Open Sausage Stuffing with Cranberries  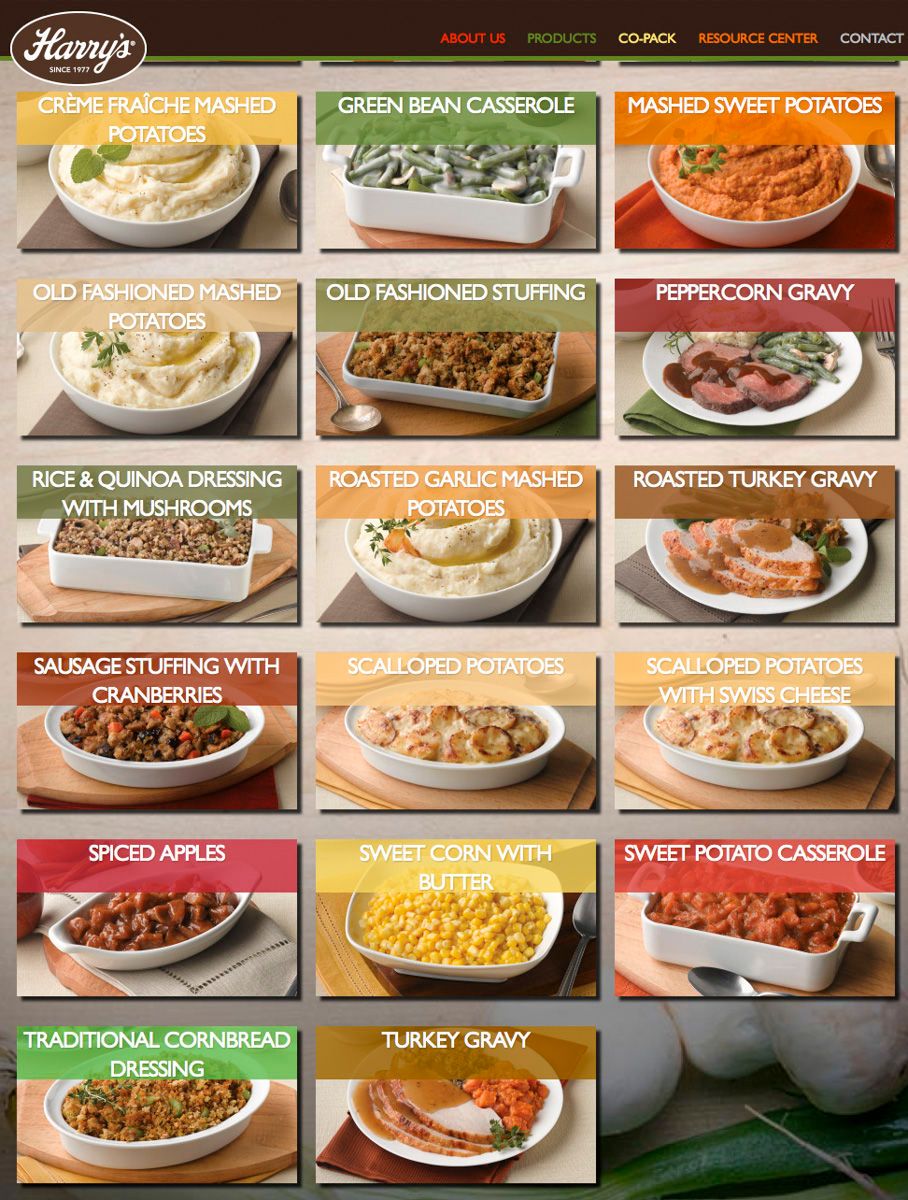tap(157, 732)
